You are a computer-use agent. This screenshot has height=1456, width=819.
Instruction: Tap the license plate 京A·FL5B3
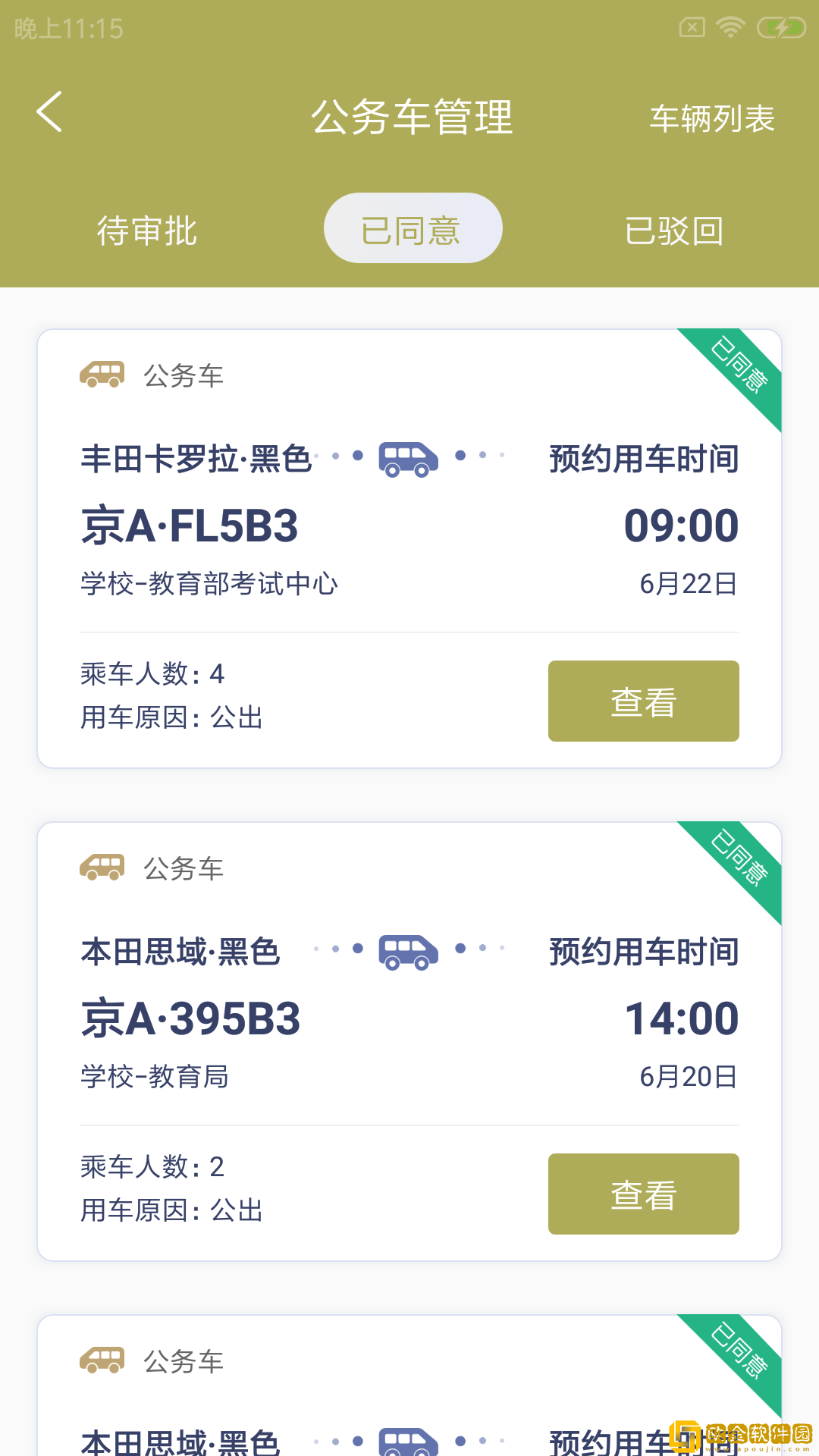tap(190, 525)
